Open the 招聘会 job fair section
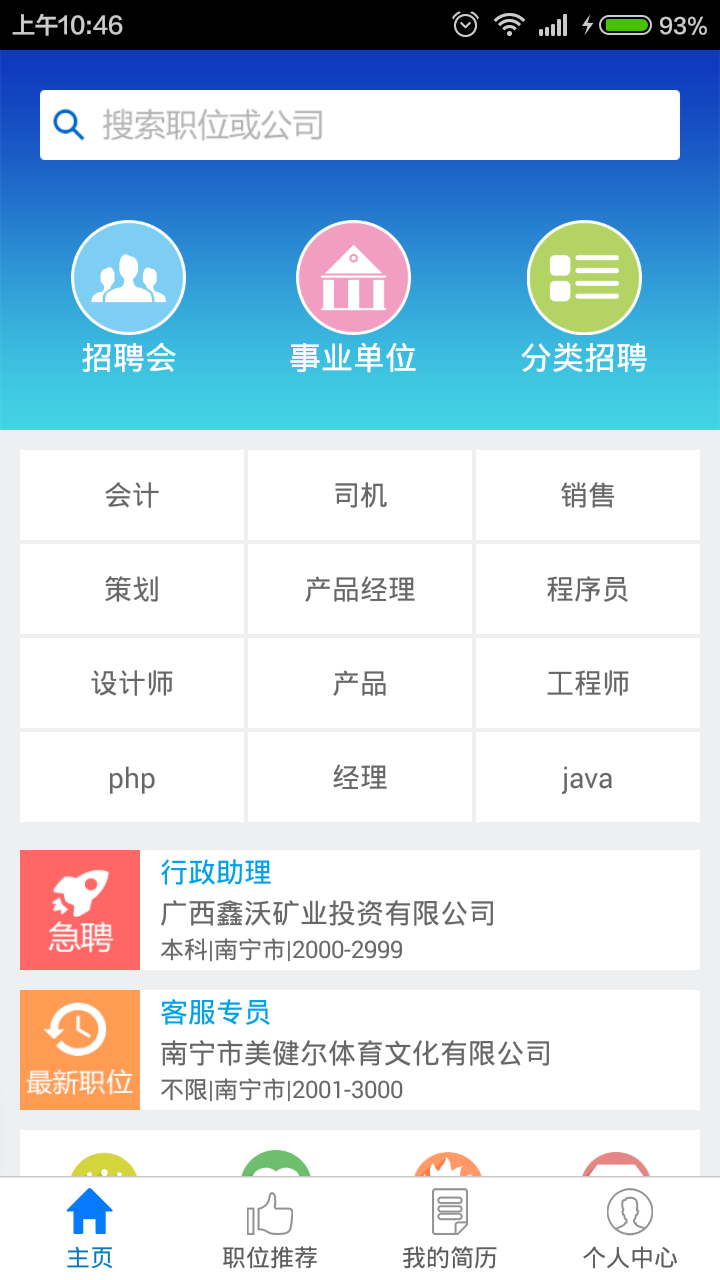 click(128, 296)
